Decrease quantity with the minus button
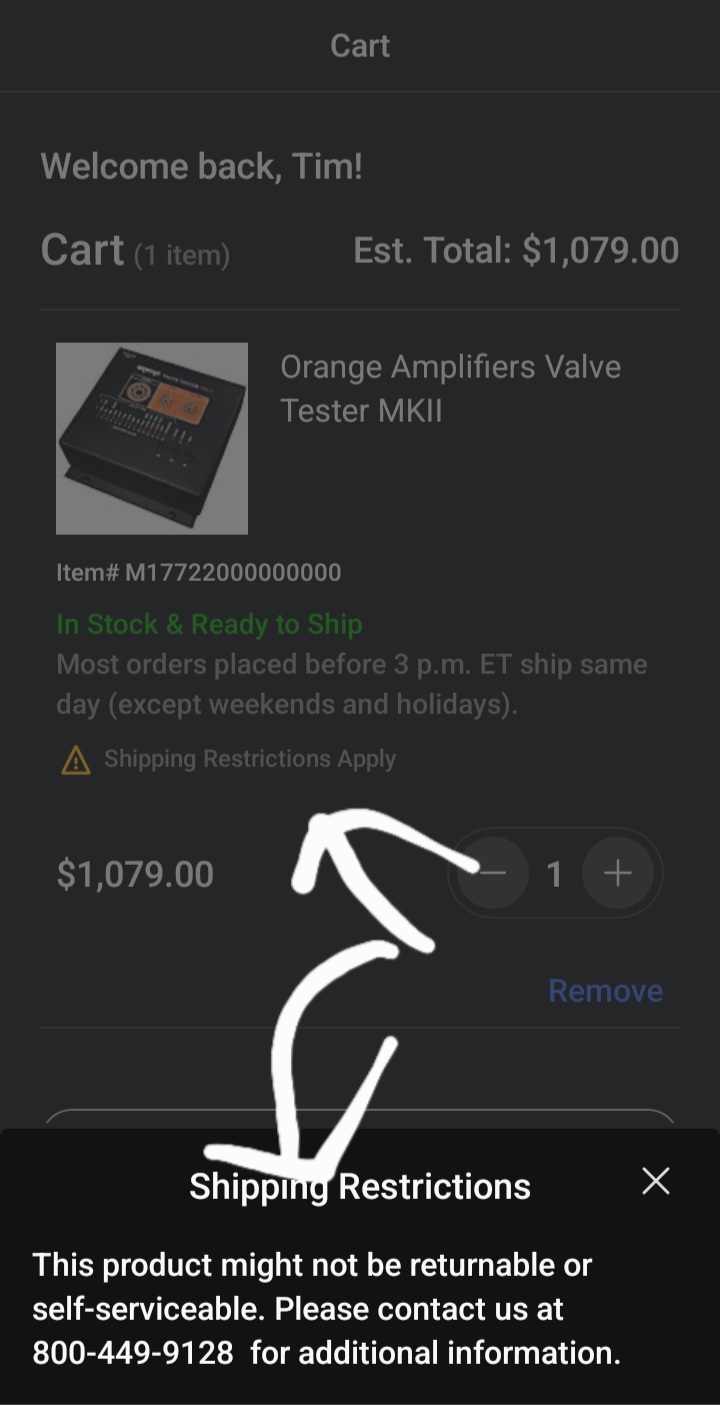 pyautogui.click(x=492, y=873)
